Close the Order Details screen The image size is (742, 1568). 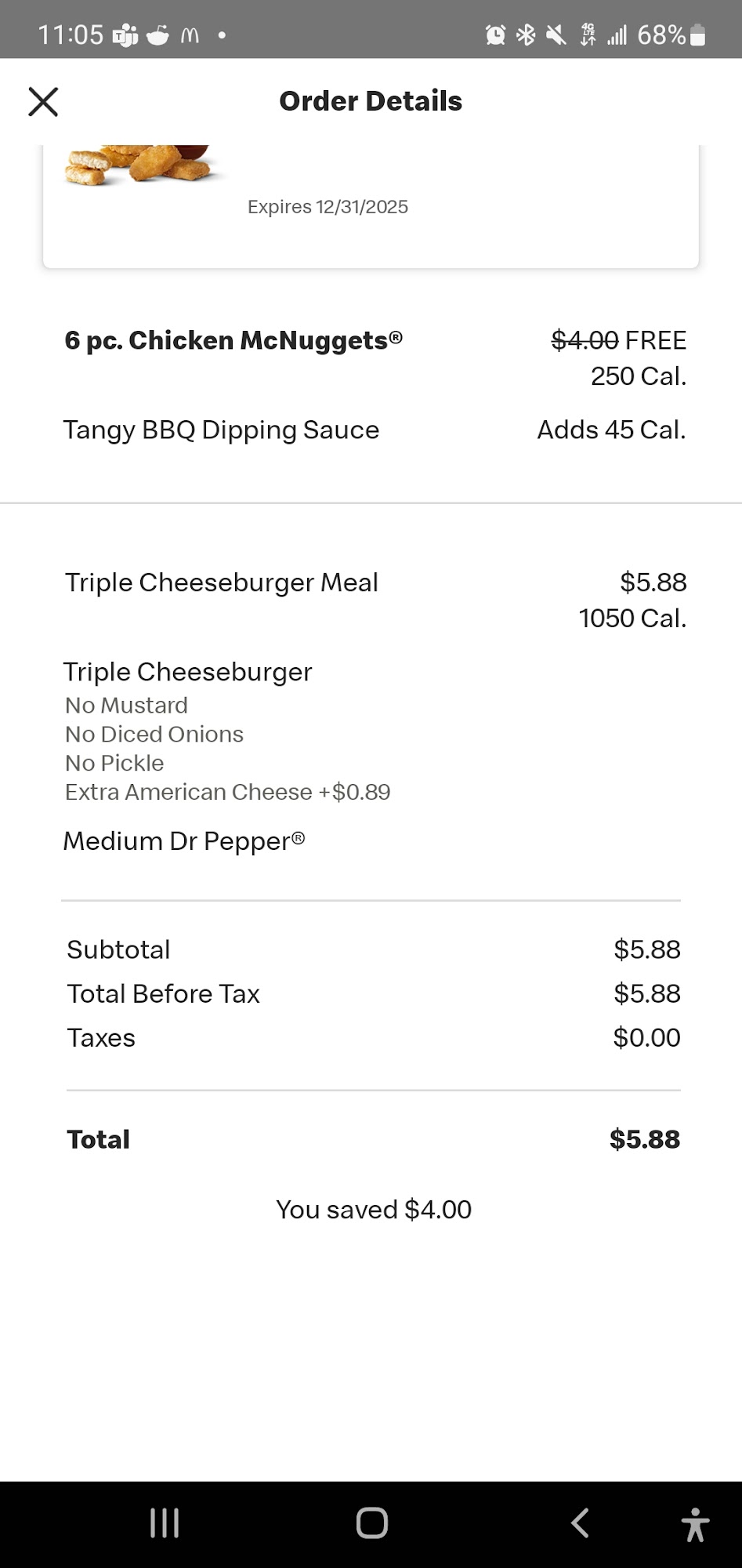pos(43,102)
